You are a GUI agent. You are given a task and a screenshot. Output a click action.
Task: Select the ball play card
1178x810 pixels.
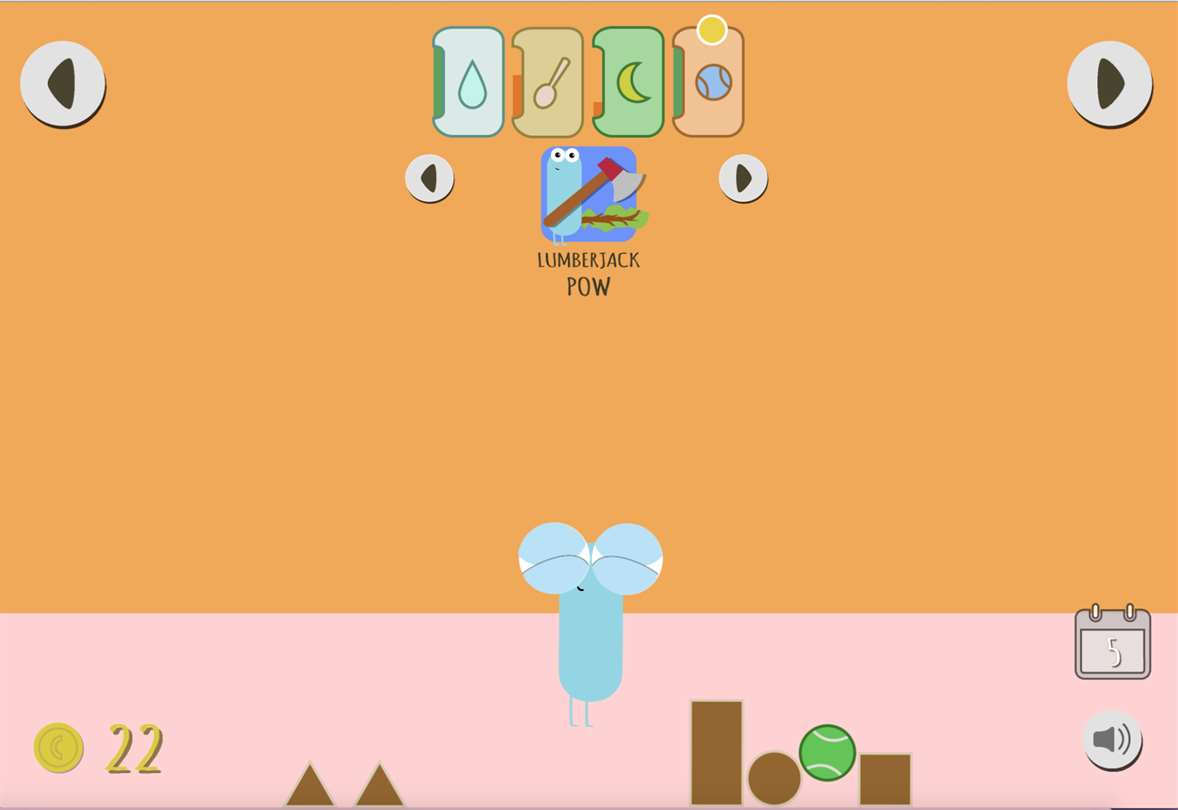709,83
